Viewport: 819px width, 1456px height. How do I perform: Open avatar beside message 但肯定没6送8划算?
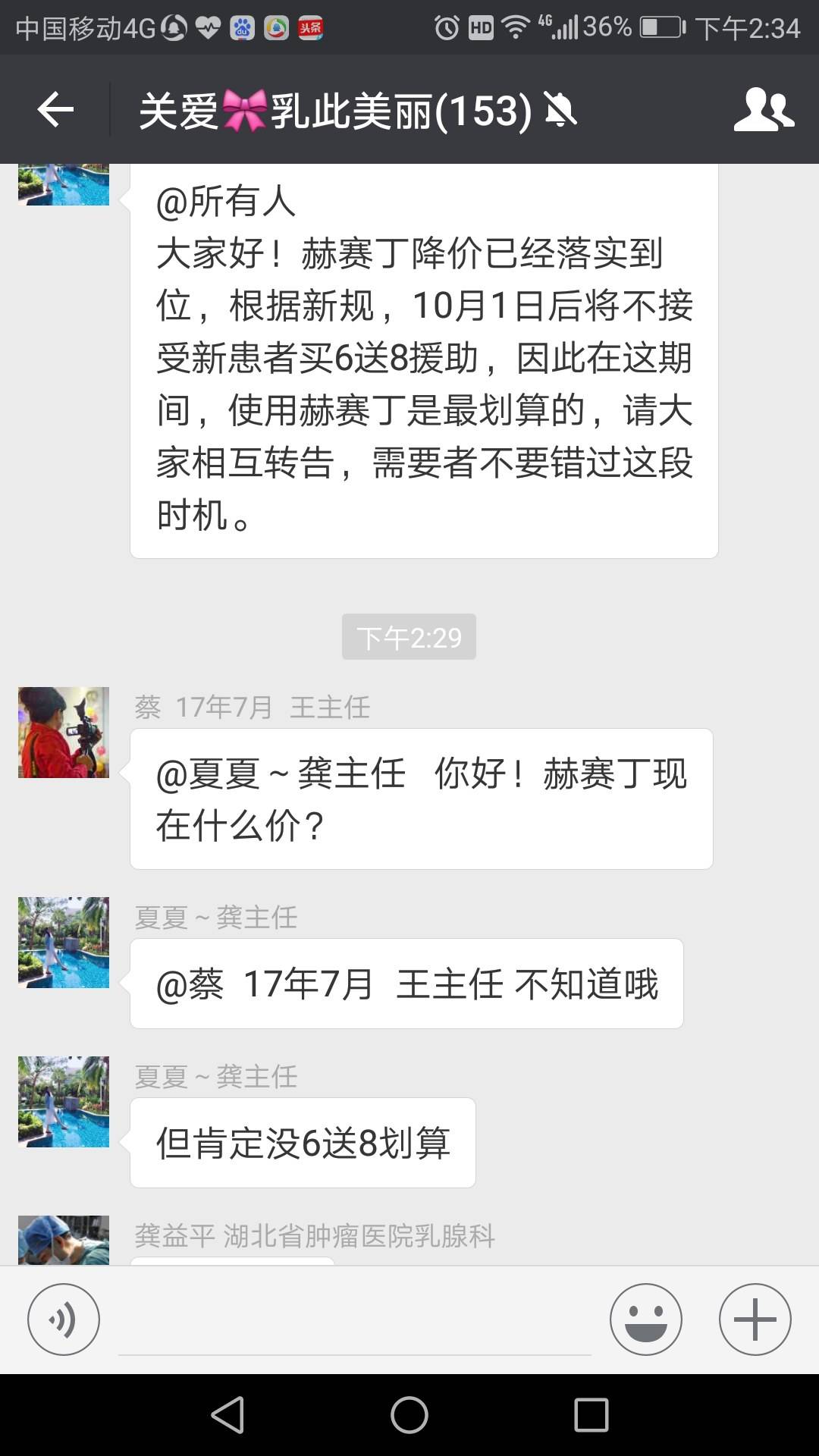pyautogui.click(x=64, y=1102)
